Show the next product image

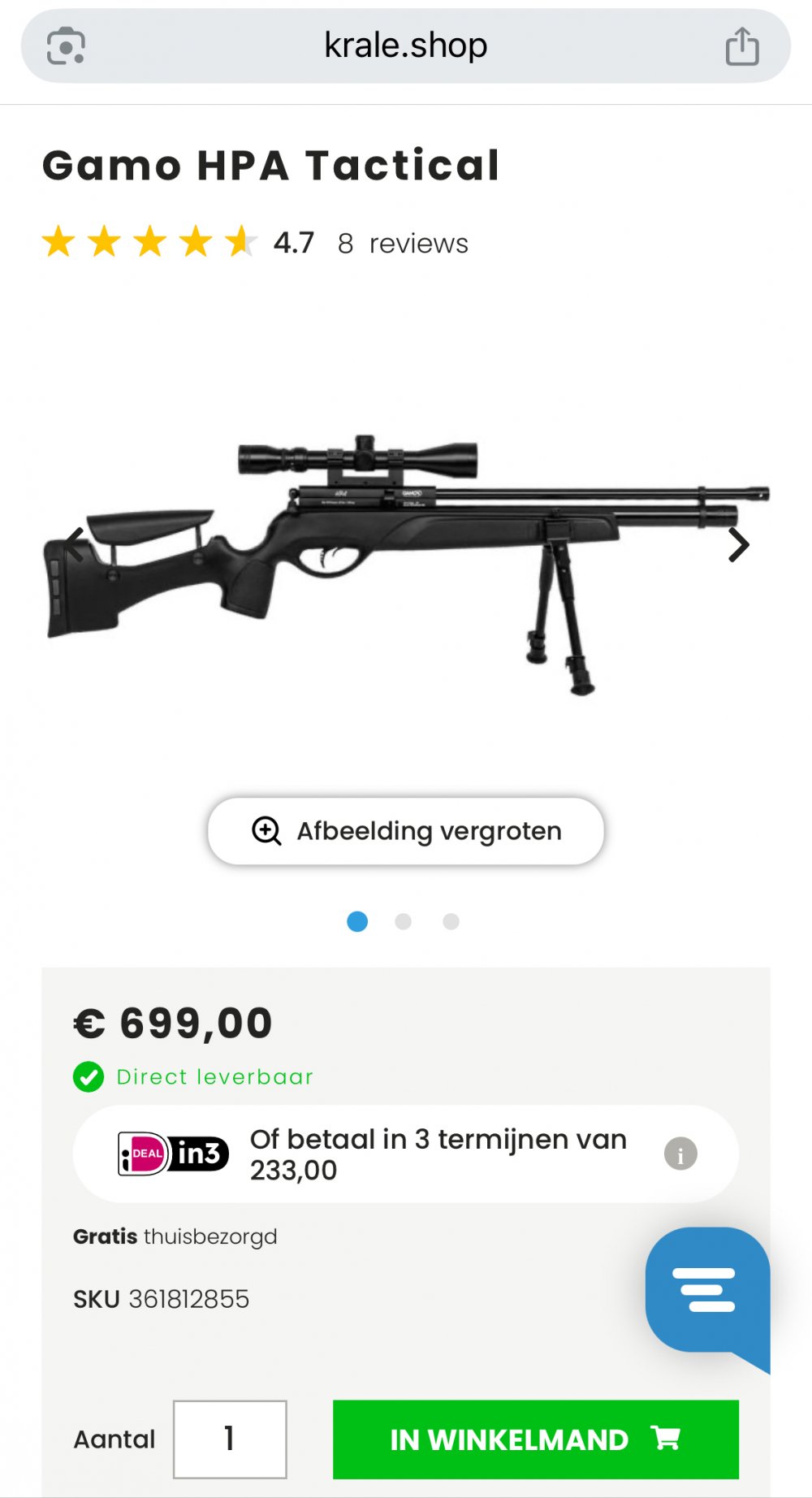coord(737,545)
